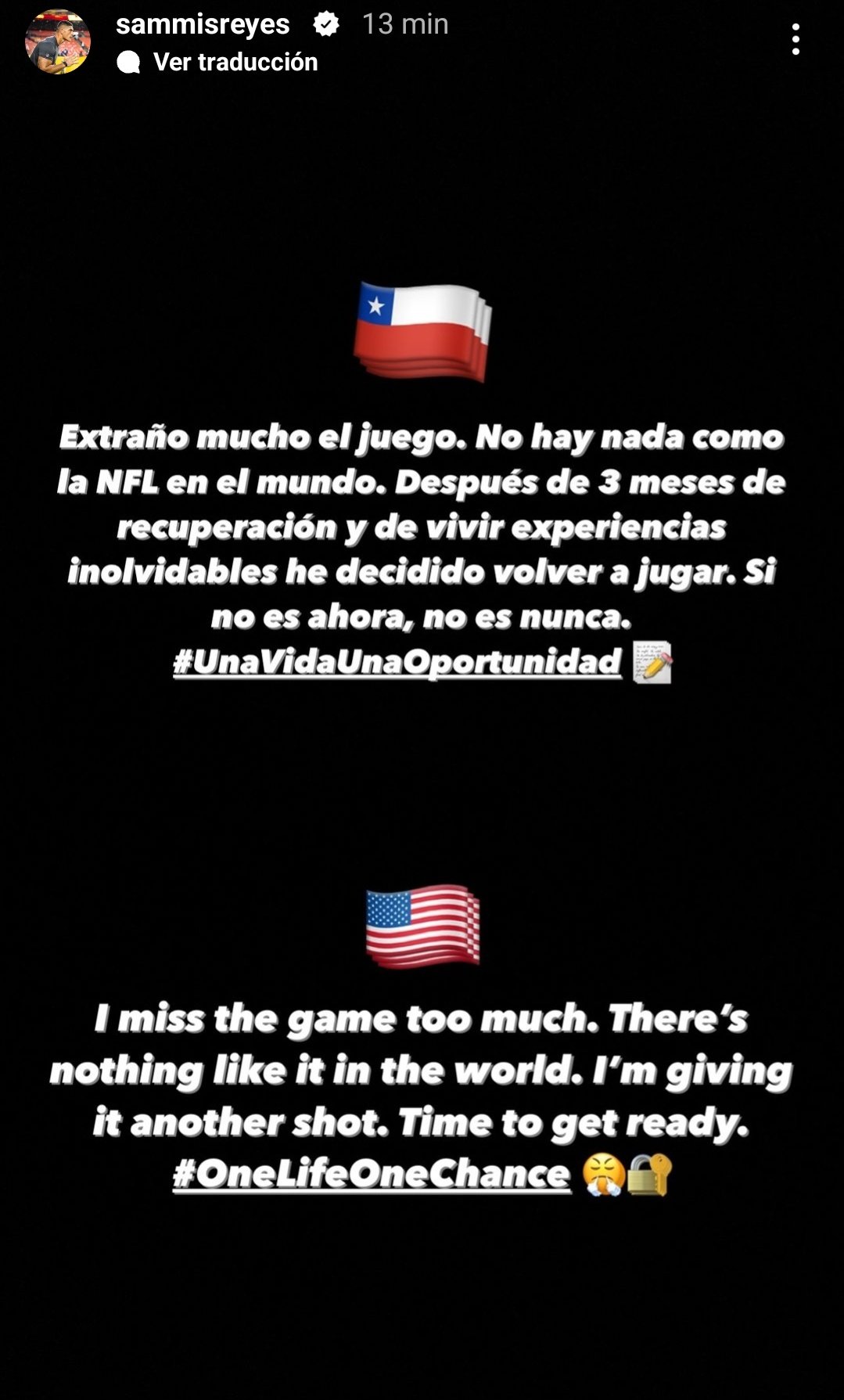
Task: Open sammisreyes profile picture
Action: 57,41
